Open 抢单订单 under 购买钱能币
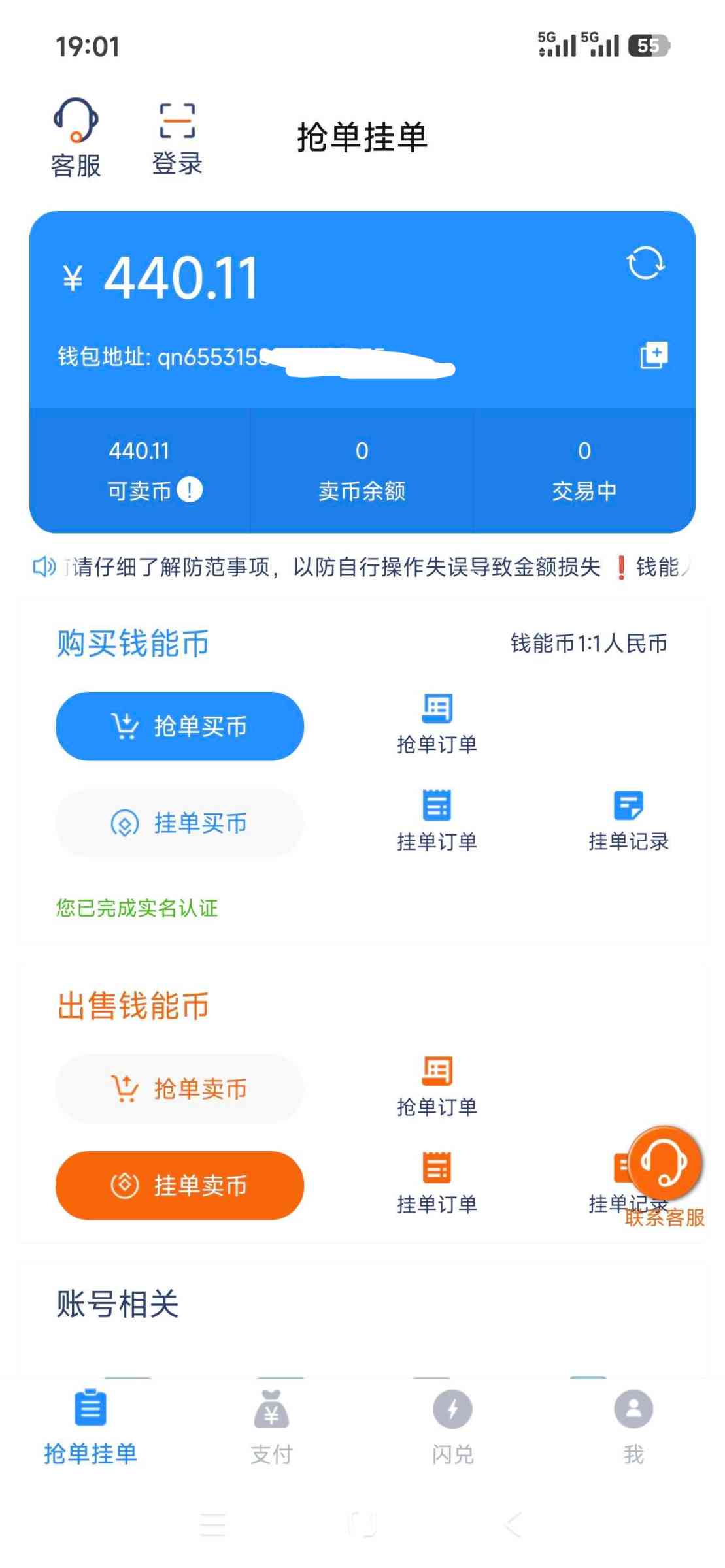Viewport: 725px width, 1568px height. [x=437, y=724]
